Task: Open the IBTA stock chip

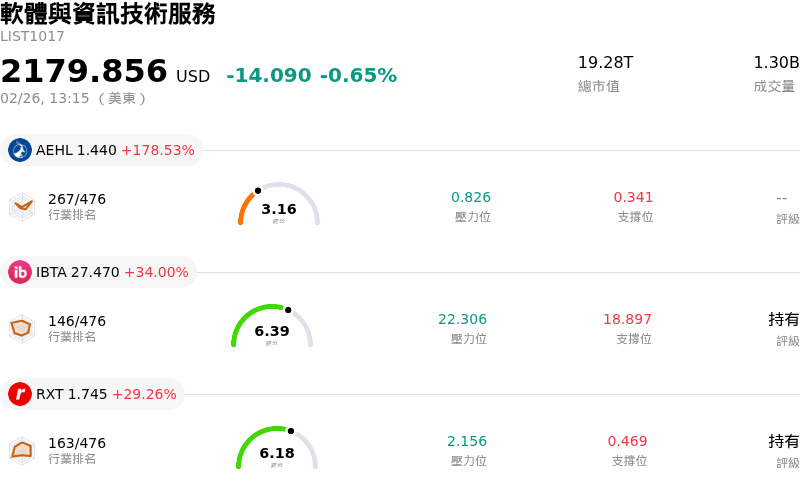Action: coord(98,272)
